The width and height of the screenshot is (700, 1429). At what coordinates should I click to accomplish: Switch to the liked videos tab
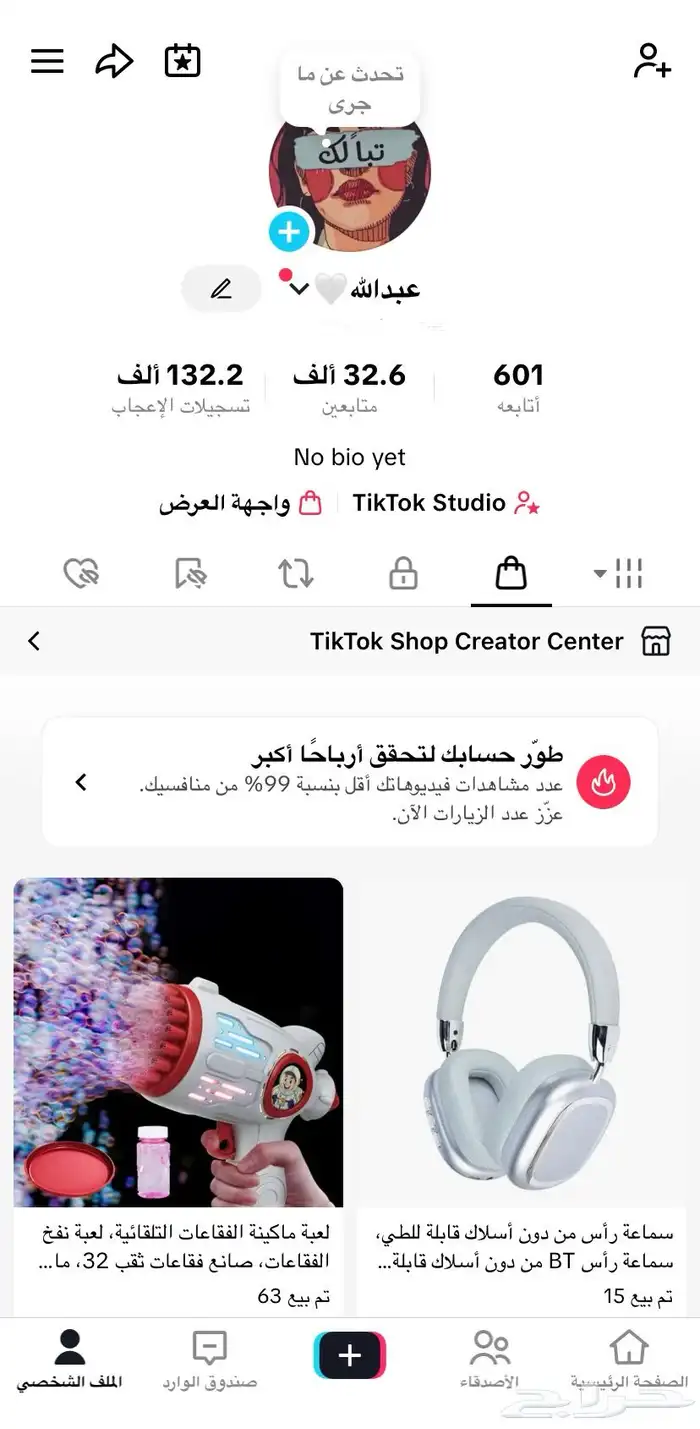click(81, 574)
